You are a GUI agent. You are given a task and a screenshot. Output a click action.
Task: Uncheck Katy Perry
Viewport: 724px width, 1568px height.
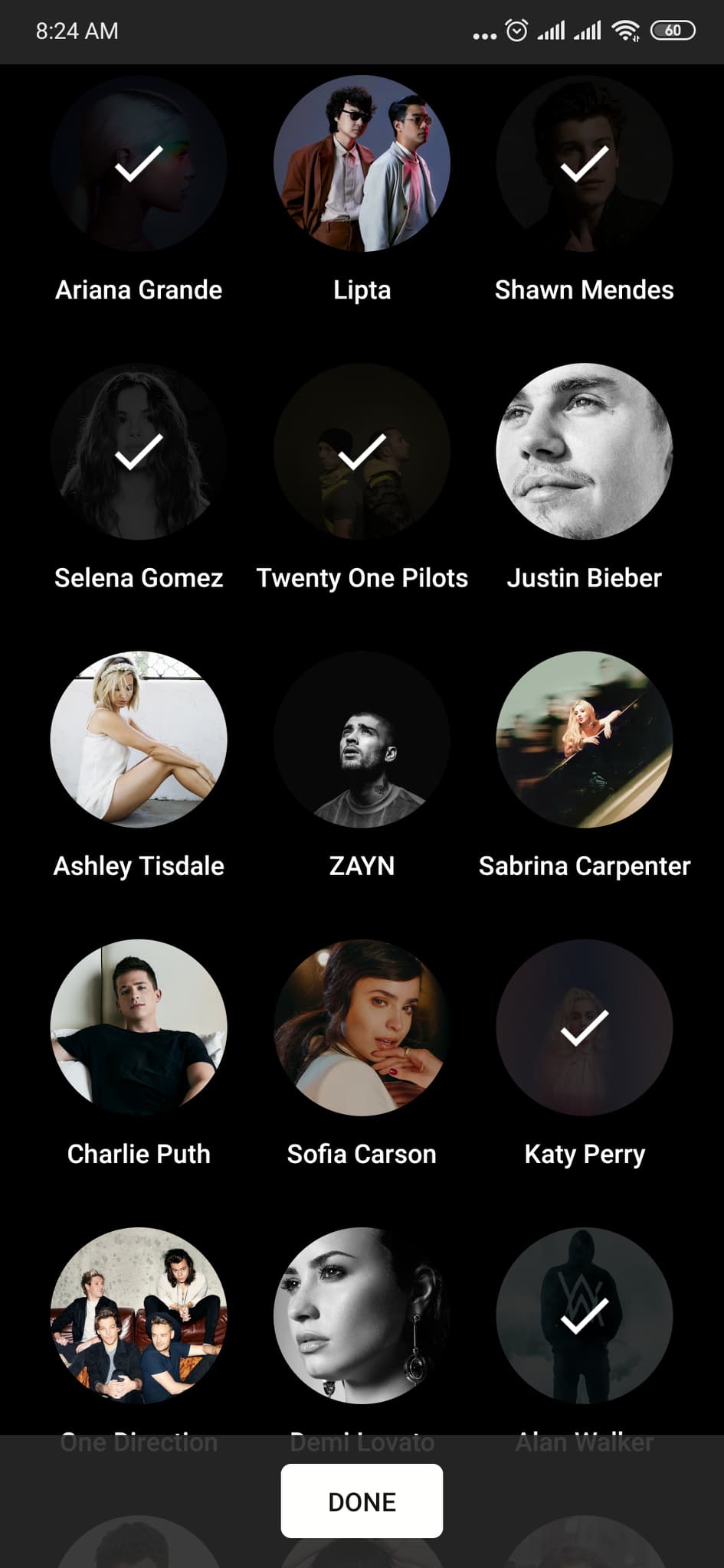584,1027
